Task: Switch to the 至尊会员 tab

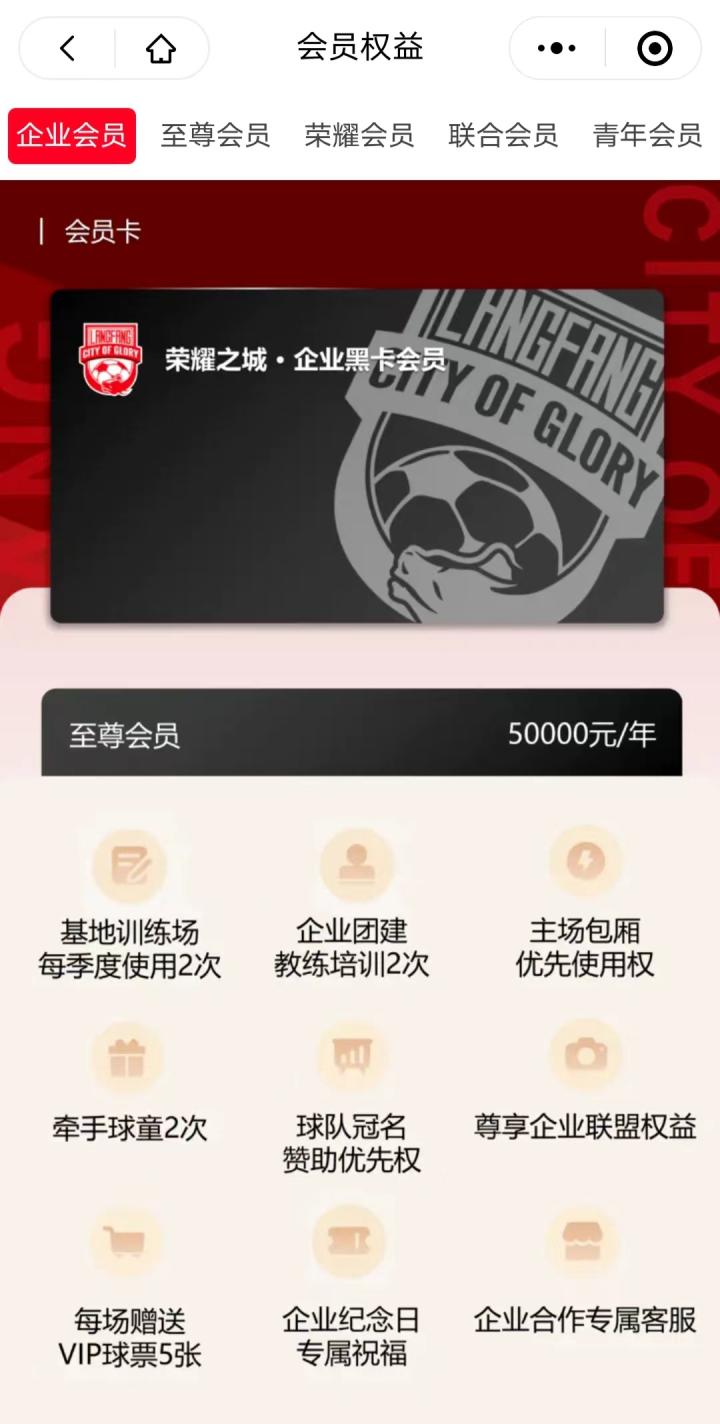Action: 216,136
